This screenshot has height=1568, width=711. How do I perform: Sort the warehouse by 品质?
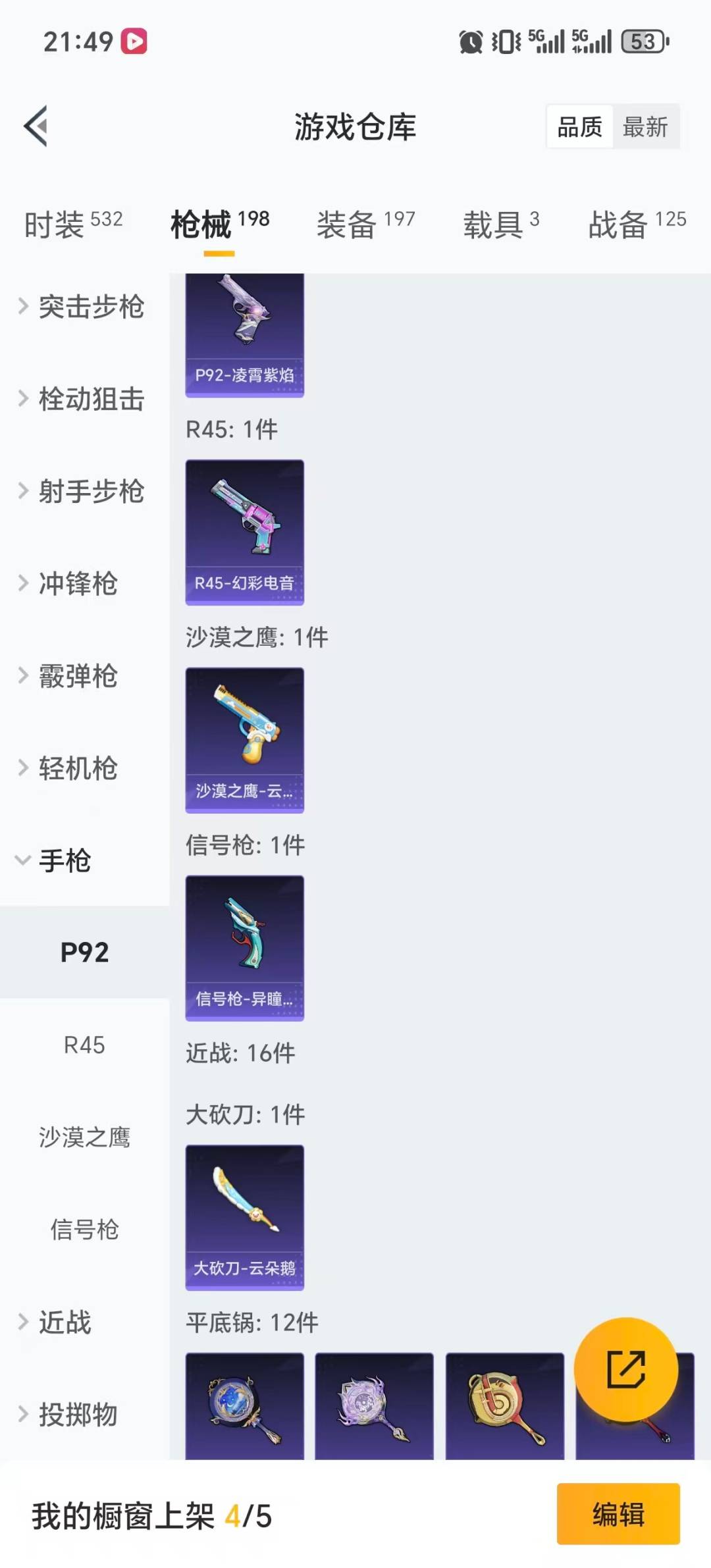580,126
